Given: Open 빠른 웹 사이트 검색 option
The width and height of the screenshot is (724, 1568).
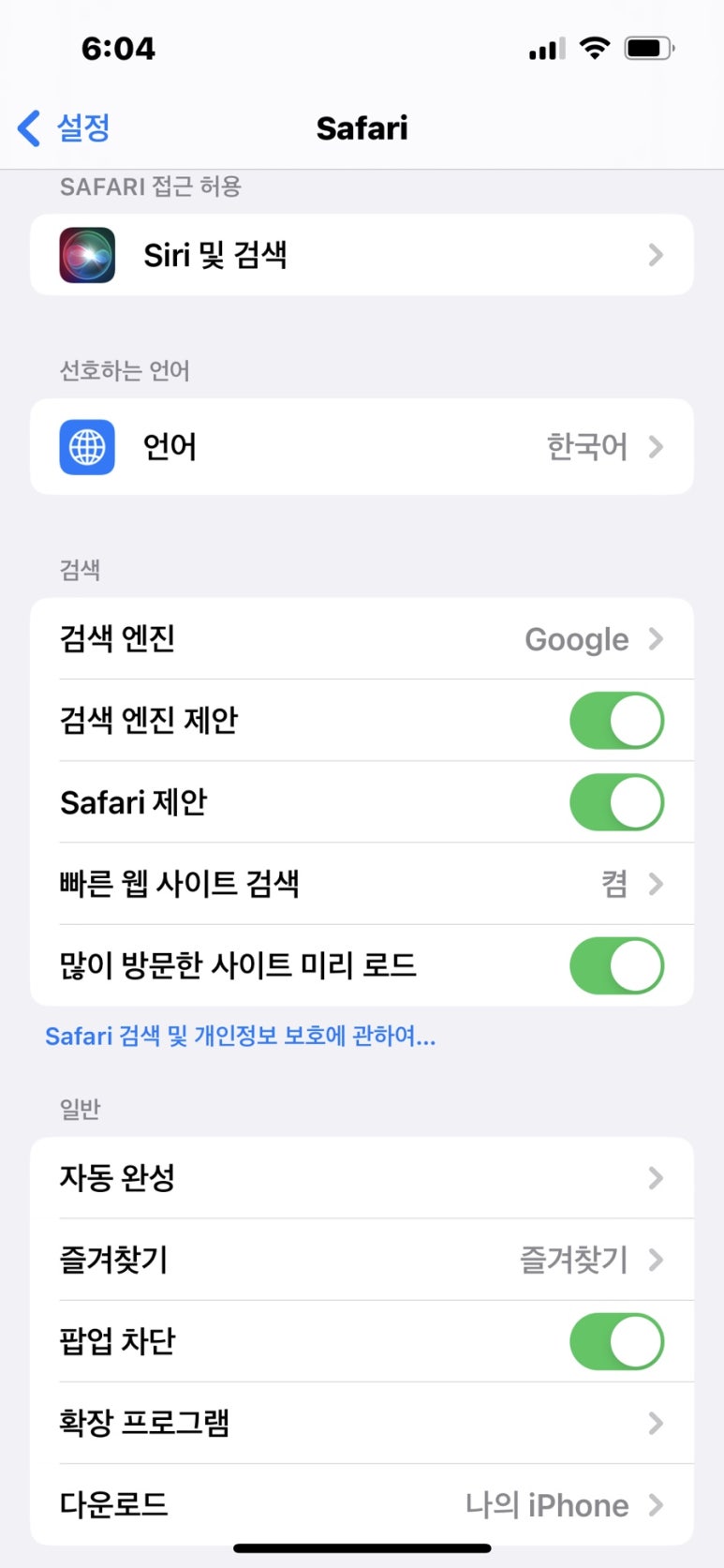Looking at the screenshot, I should pos(362,884).
